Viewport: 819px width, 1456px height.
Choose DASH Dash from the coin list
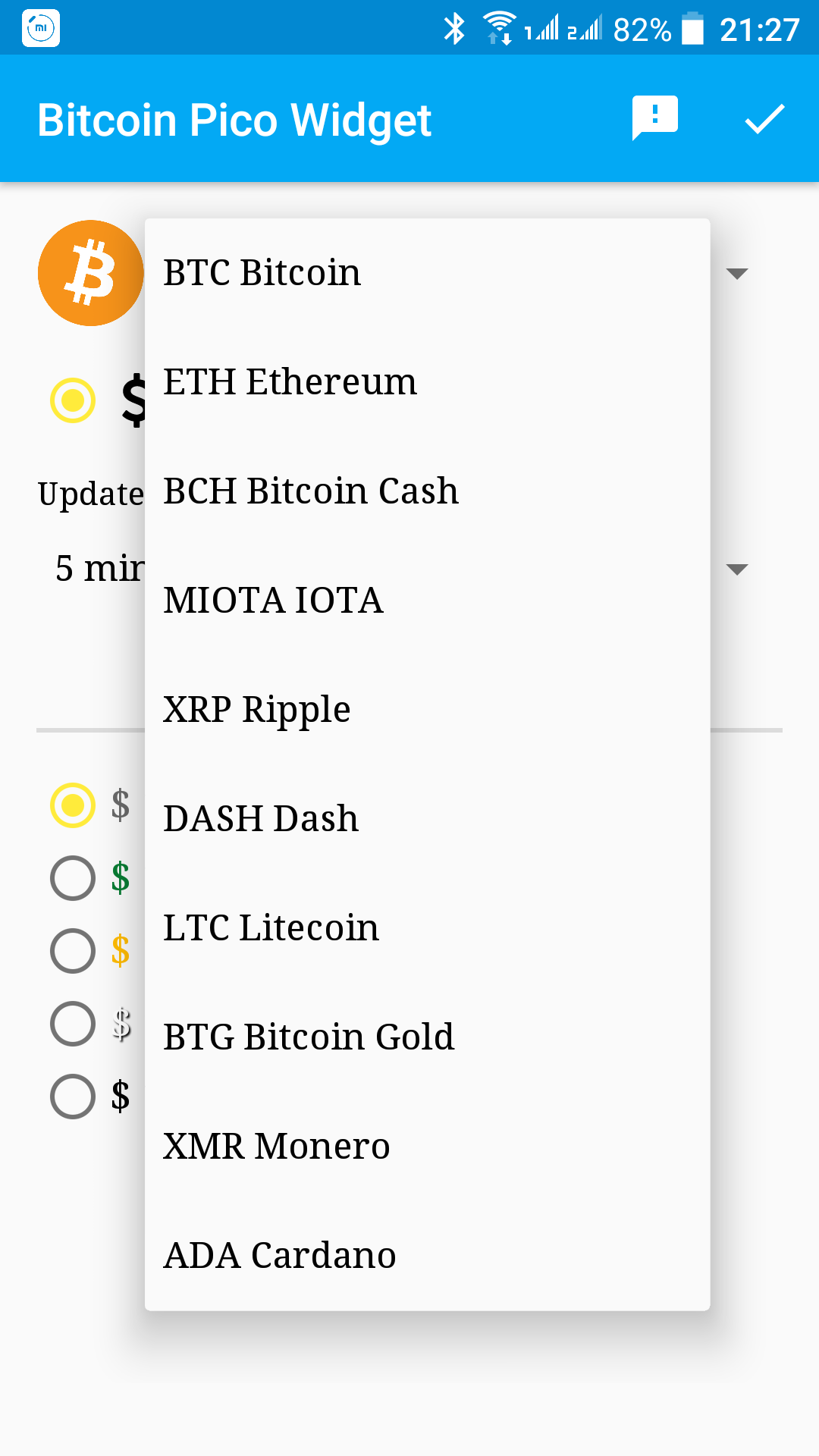coord(261,818)
